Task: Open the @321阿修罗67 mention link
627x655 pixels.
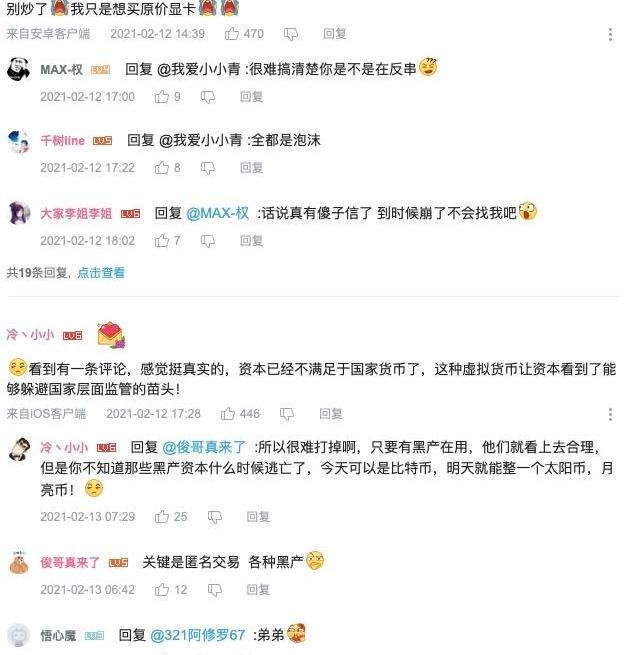Action: pyautogui.click(x=198, y=635)
